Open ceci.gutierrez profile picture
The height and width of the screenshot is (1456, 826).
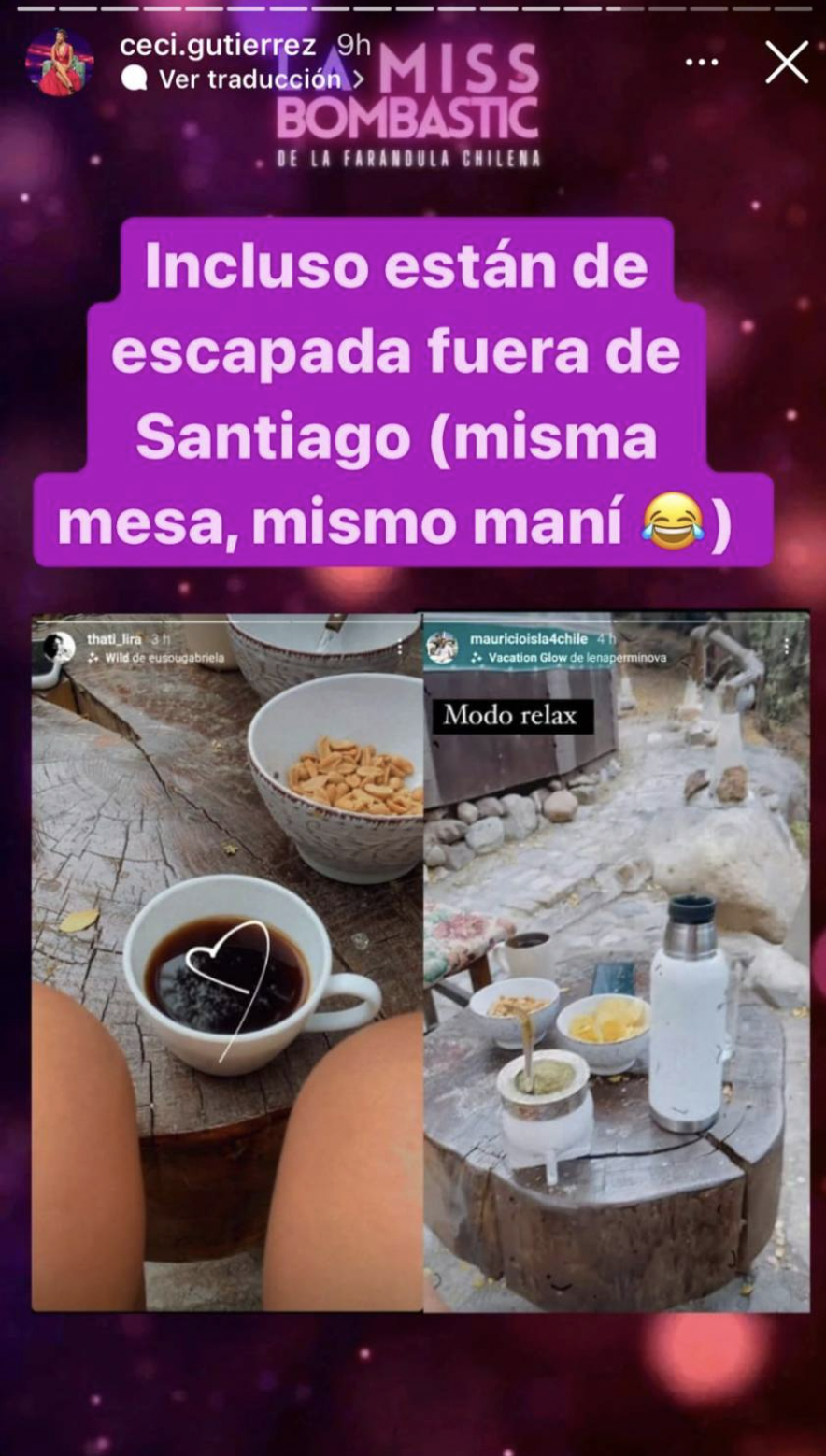coord(60,63)
